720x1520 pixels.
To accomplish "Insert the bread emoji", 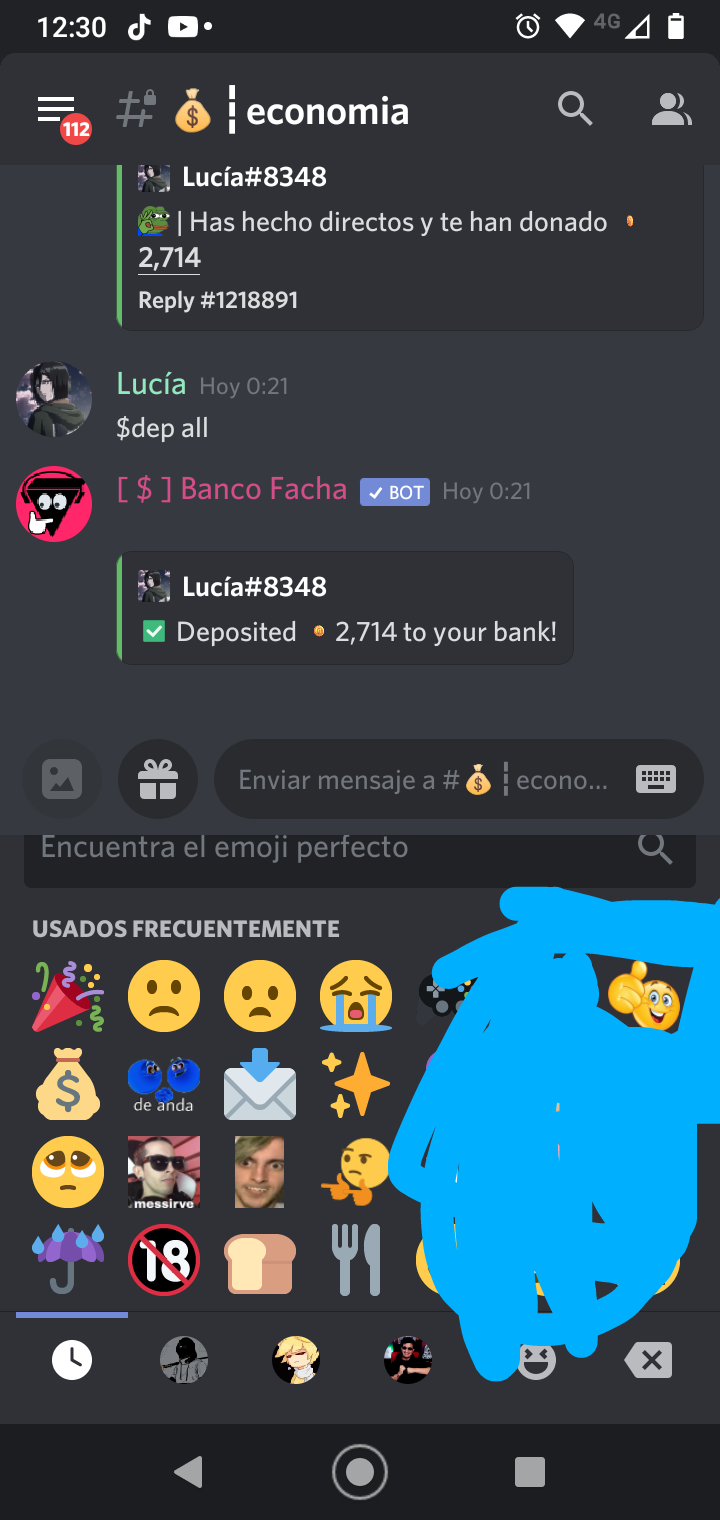I will coord(260,1260).
